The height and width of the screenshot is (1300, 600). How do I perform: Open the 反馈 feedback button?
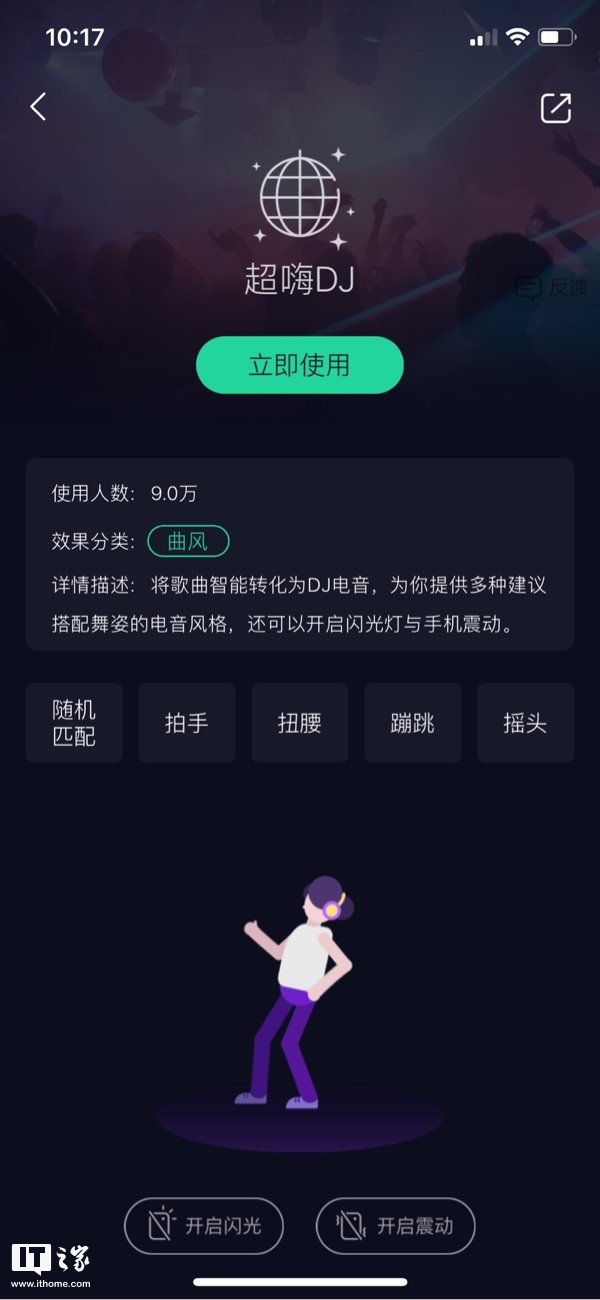pyautogui.click(x=552, y=288)
